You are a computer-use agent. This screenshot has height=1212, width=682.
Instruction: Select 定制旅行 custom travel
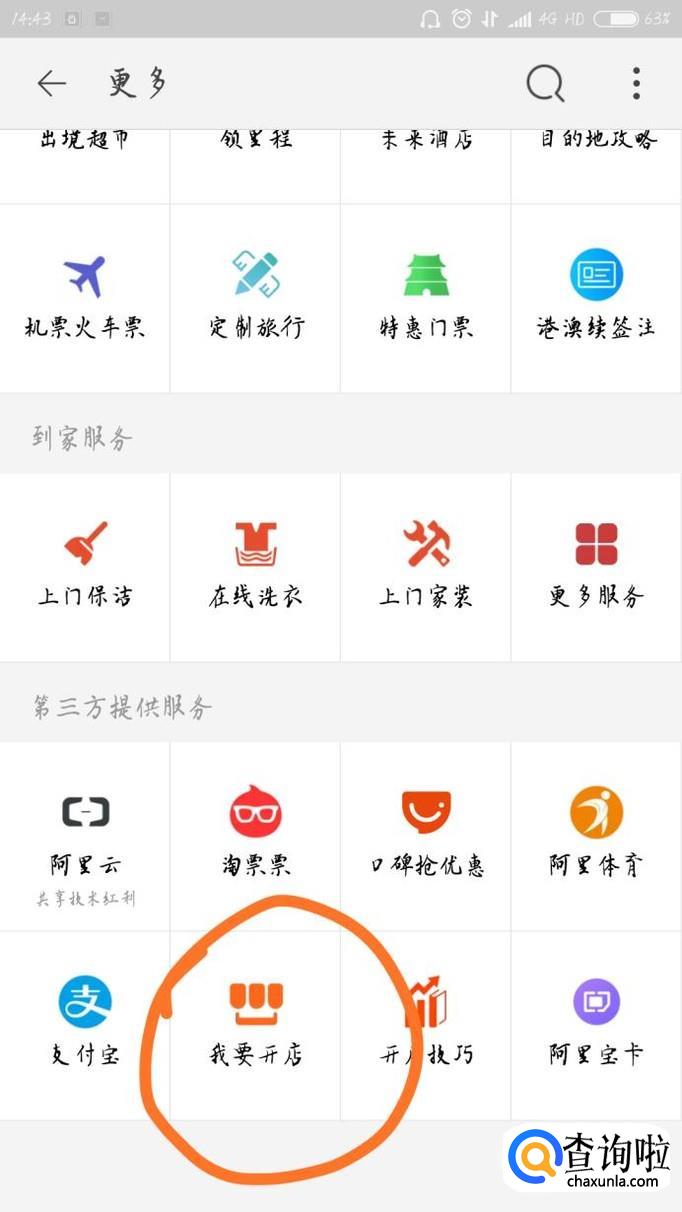coord(256,297)
